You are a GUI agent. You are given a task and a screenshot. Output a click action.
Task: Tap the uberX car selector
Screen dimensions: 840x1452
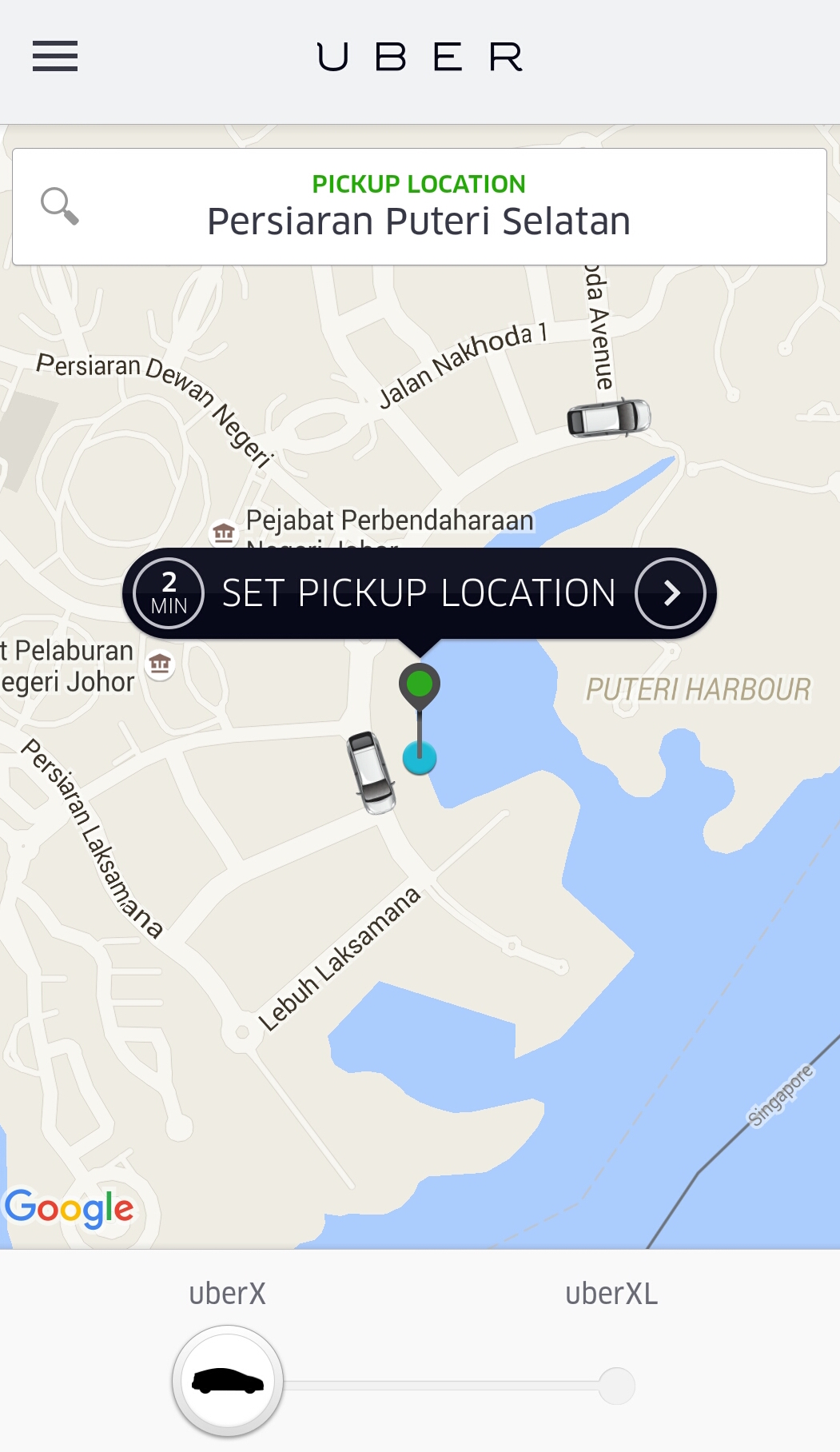coord(228,1381)
